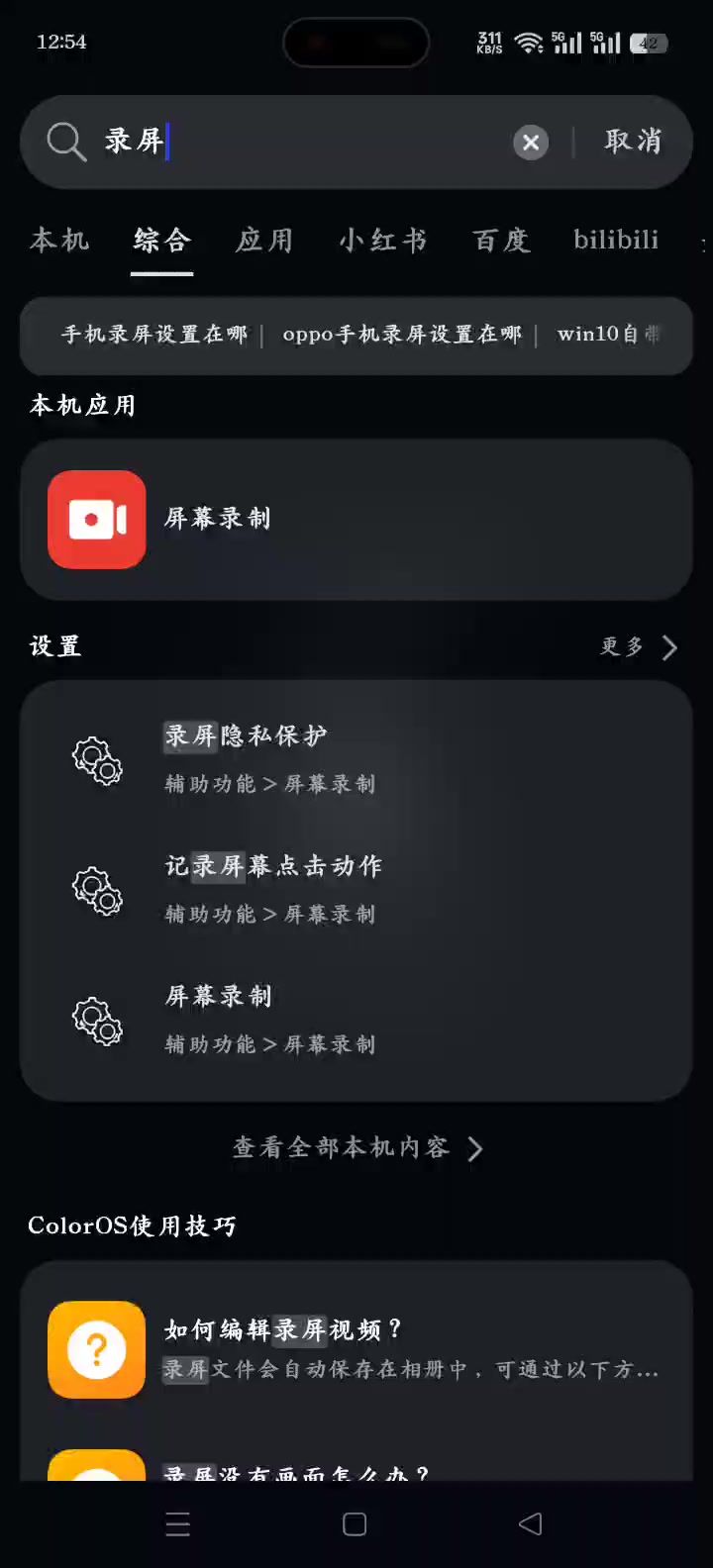Image resolution: width=713 pixels, height=1568 pixels.
Task: Choose the suggestion oppo手机录屏设置在哪
Action: point(401,335)
